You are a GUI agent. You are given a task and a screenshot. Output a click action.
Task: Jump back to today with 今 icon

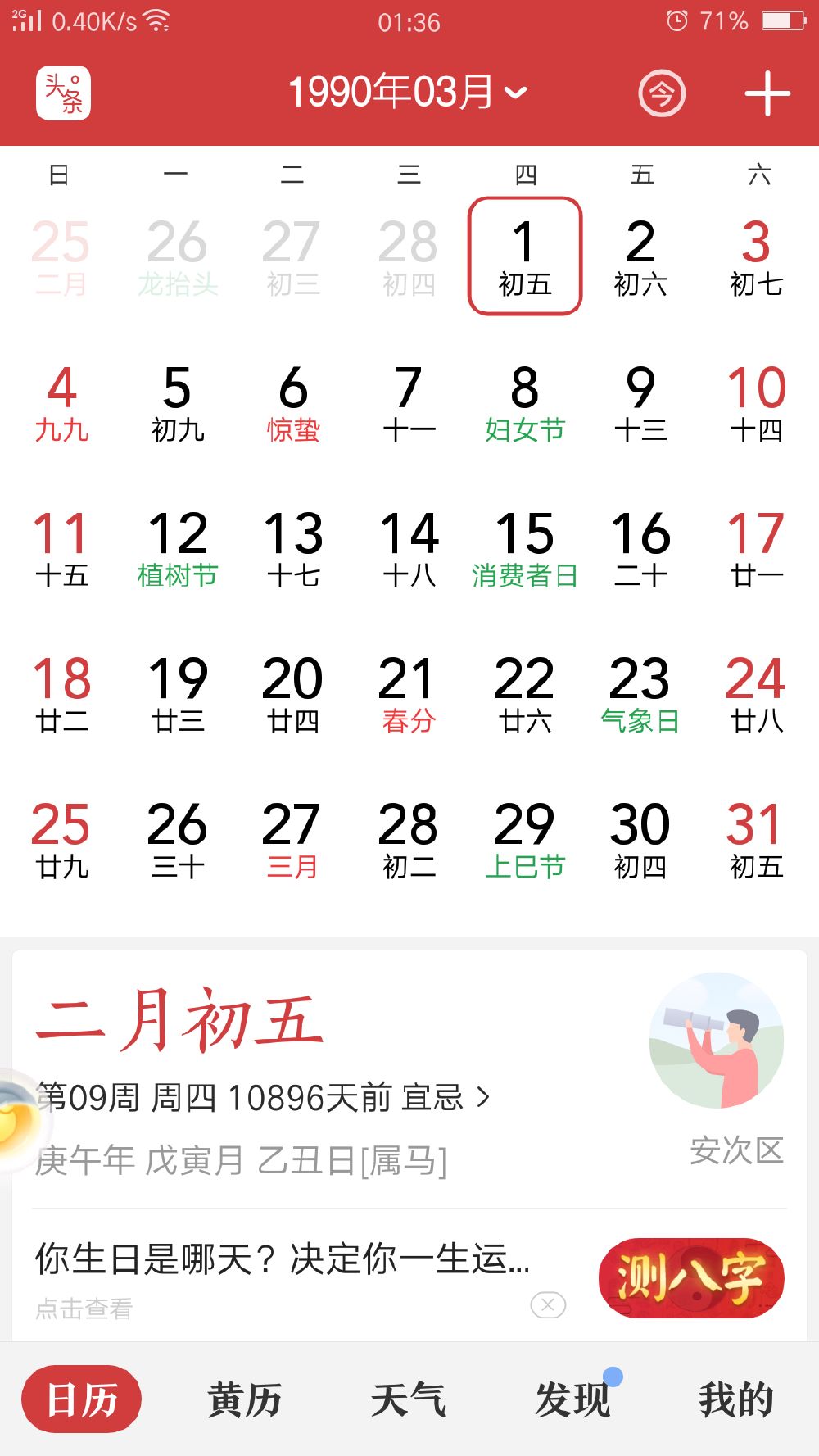[x=662, y=93]
